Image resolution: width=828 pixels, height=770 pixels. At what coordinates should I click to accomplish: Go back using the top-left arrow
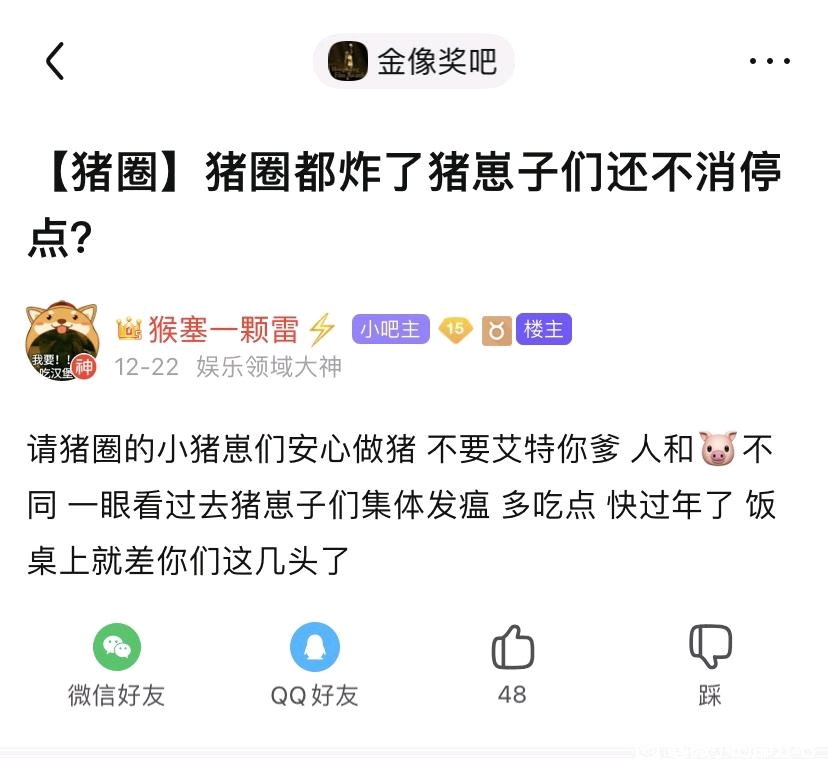click(55, 62)
